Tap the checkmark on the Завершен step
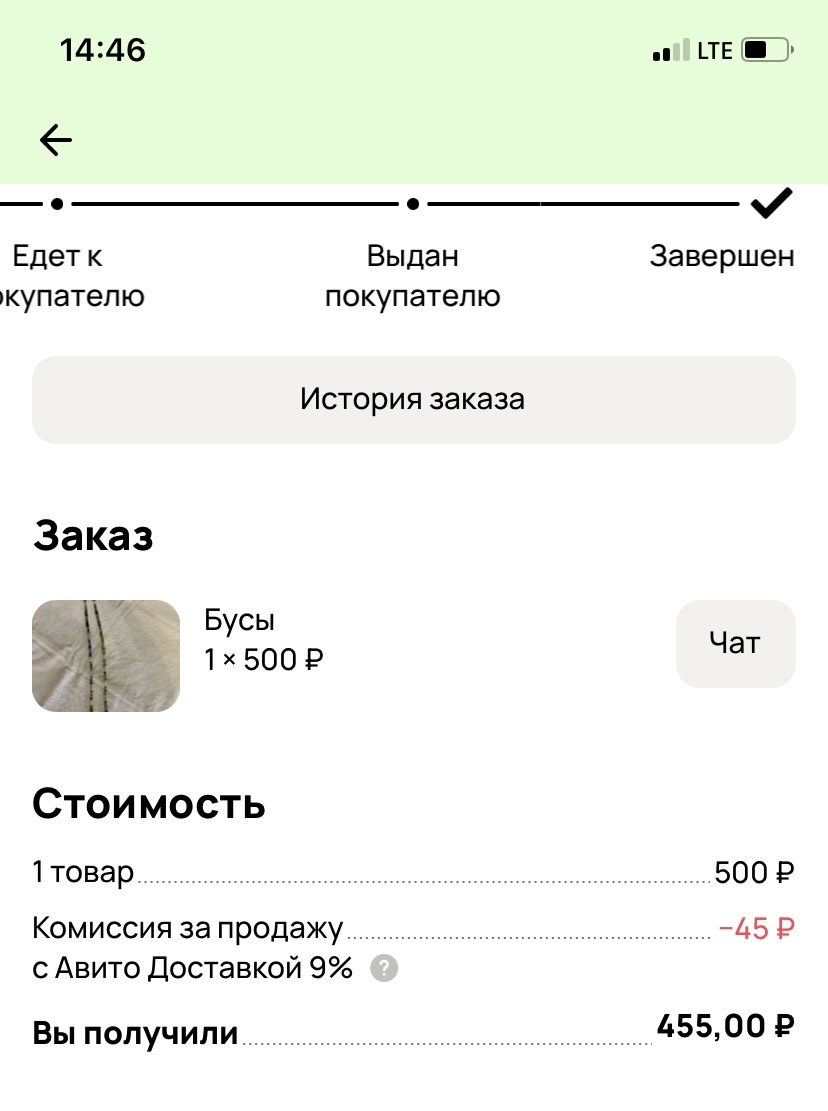The image size is (828, 1111). tap(770, 204)
